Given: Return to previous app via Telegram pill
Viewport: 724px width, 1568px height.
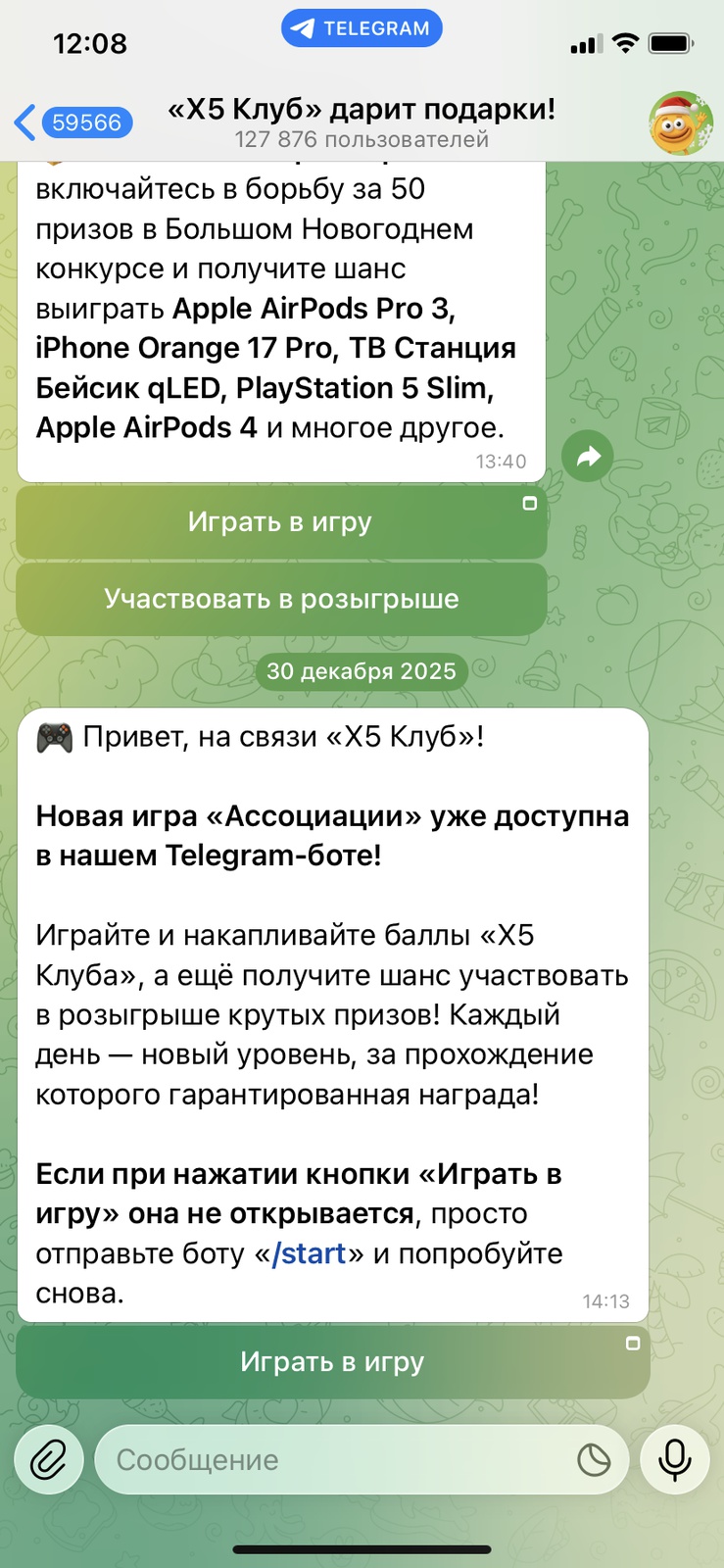Looking at the screenshot, I should click(x=362, y=28).
